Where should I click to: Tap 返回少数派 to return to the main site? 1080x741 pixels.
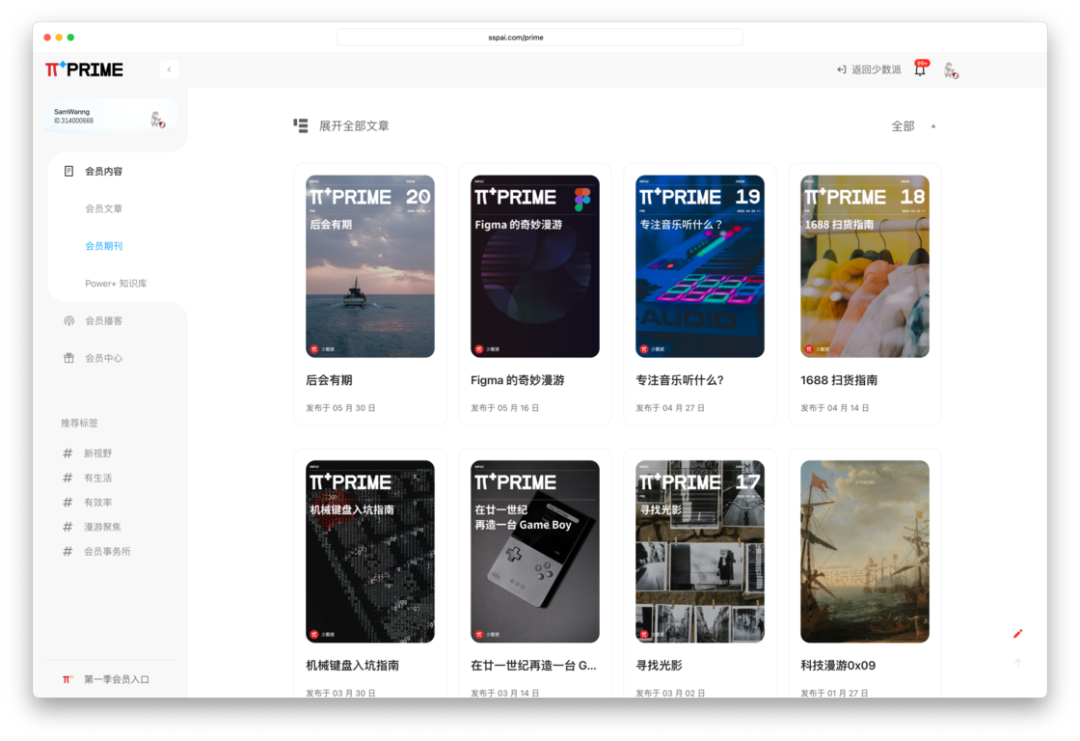coord(869,70)
